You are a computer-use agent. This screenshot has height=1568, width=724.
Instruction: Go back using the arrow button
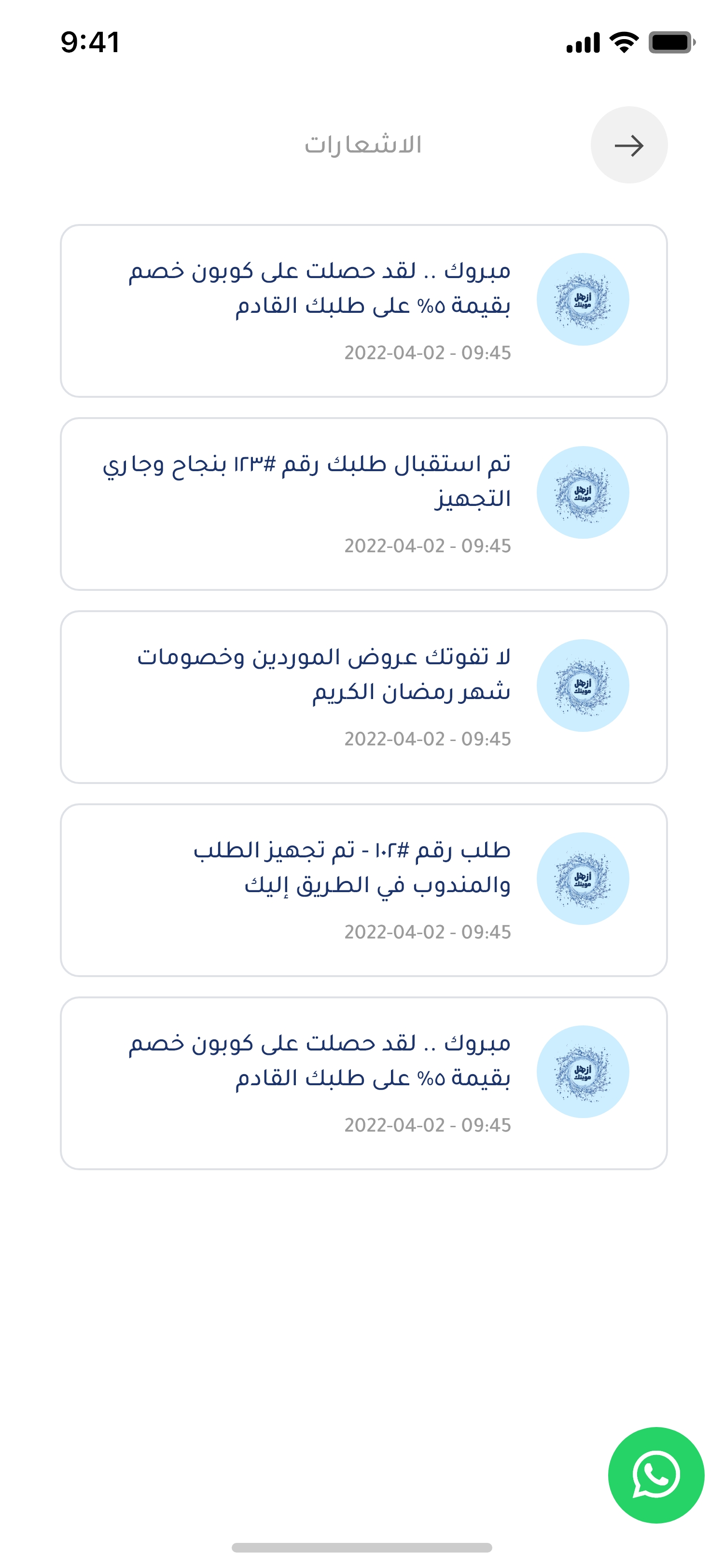[628, 145]
